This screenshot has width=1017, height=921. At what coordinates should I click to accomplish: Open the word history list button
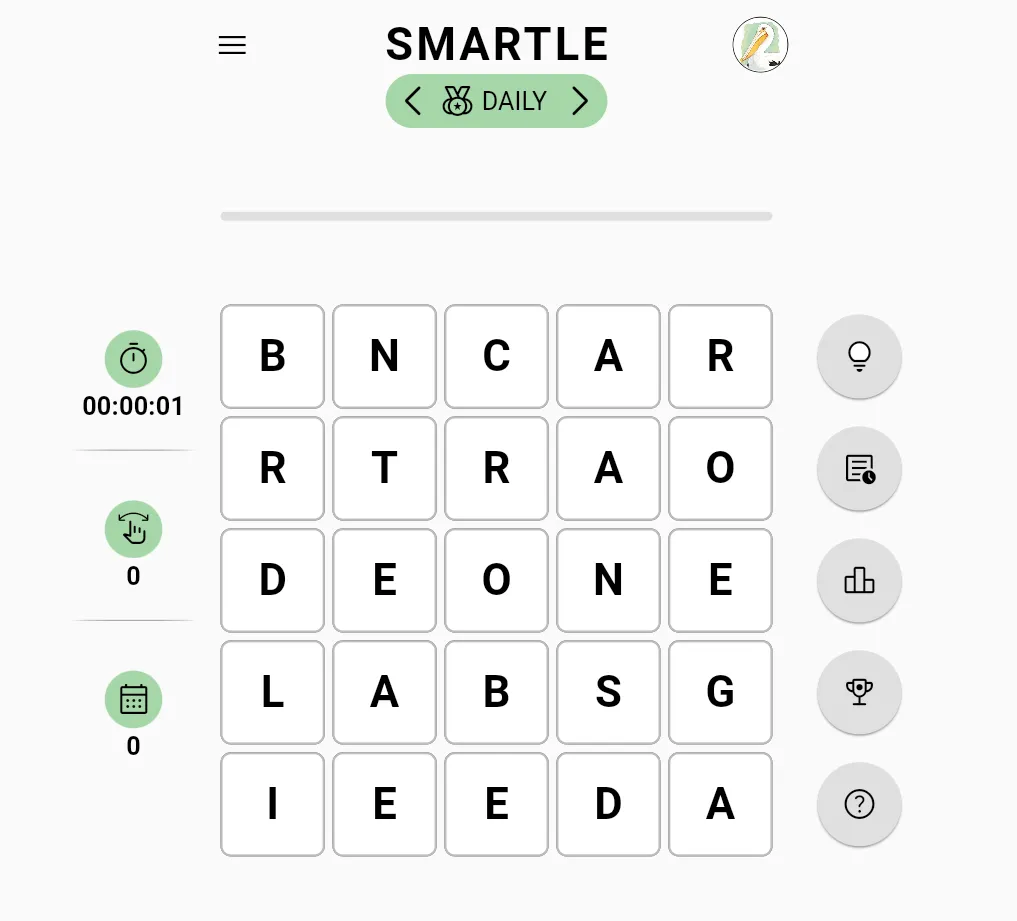[859, 468]
